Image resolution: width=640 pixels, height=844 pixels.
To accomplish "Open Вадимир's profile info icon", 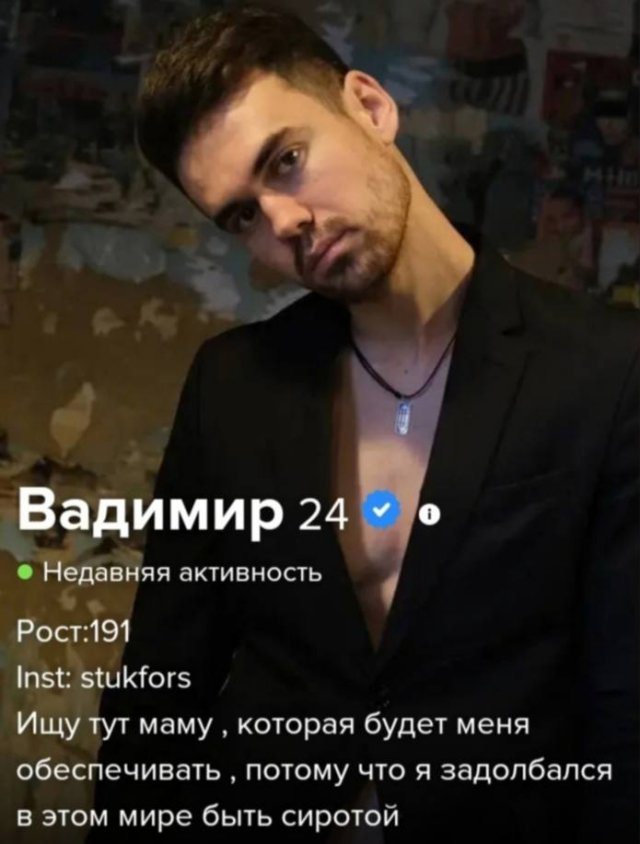I will pos(429,514).
